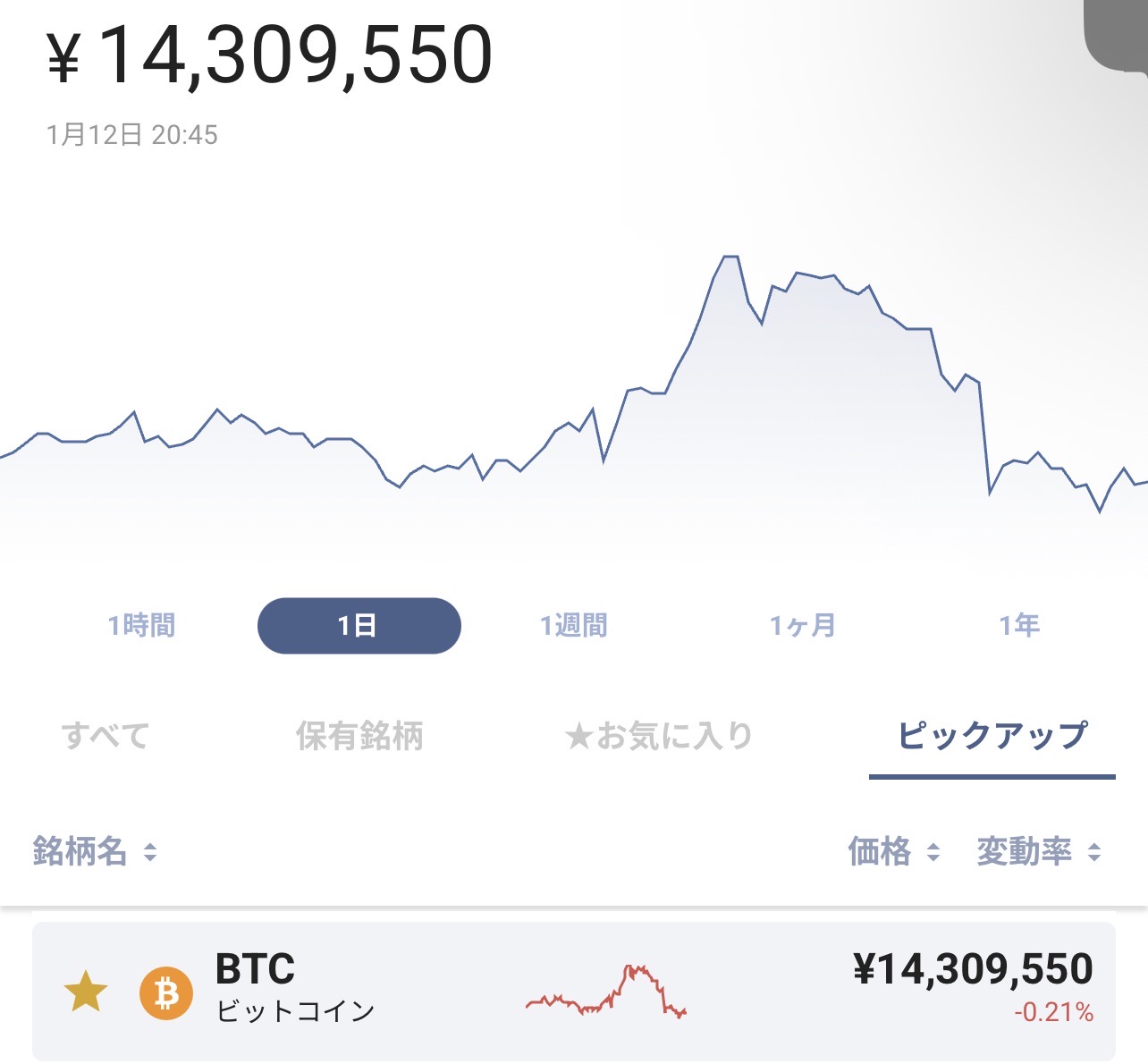Switch chart to 1週間 range
Viewport: 1148px width, 1064px height.
[x=573, y=625]
